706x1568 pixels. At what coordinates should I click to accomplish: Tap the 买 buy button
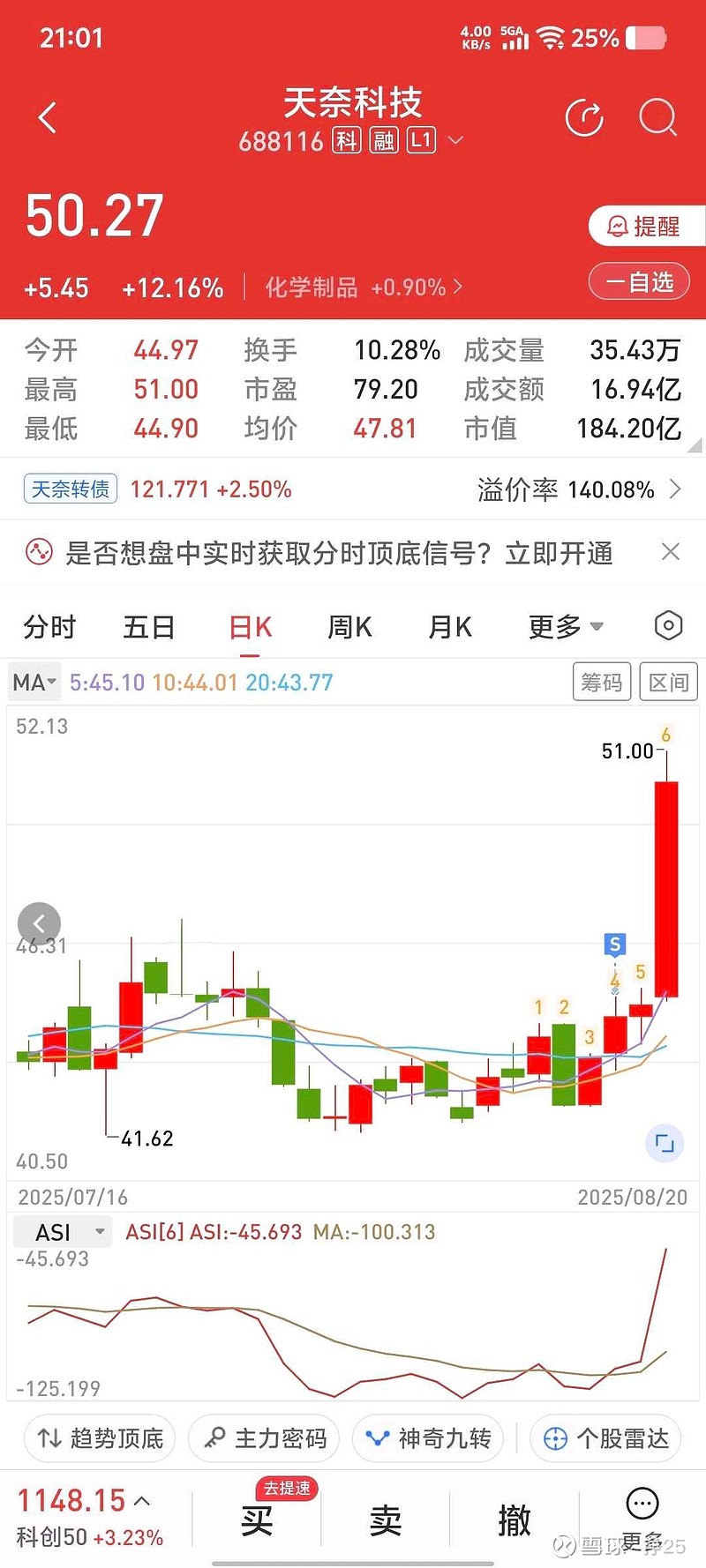pos(257,1520)
